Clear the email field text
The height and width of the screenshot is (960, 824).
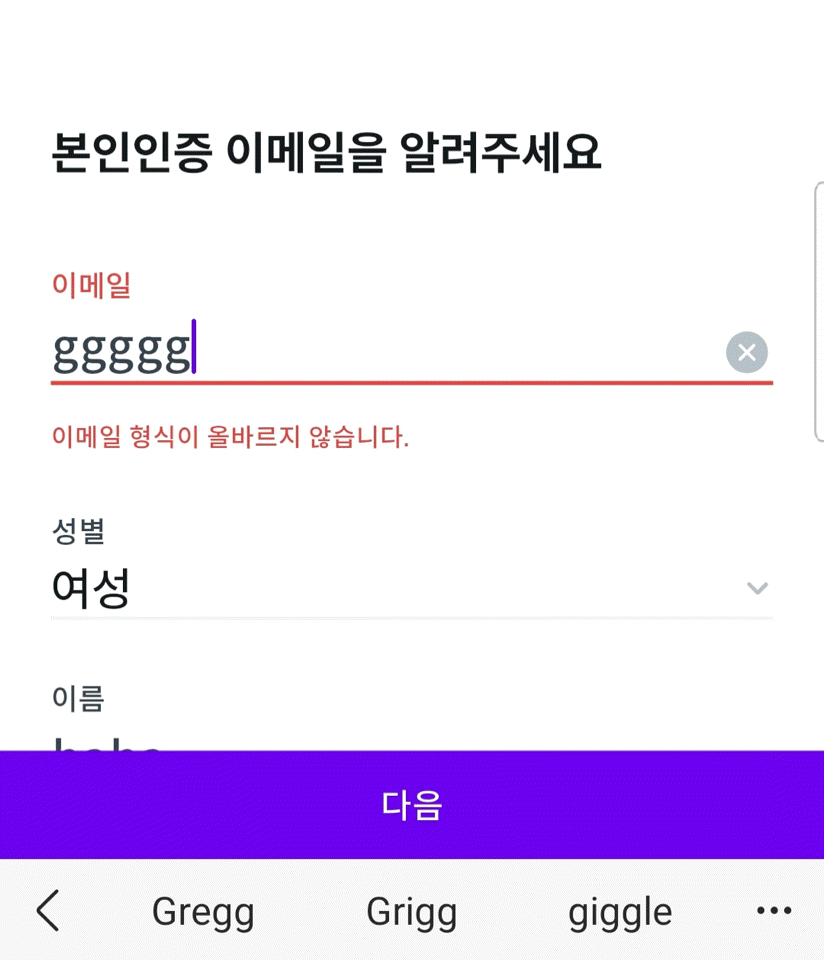pyautogui.click(x=746, y=352)
